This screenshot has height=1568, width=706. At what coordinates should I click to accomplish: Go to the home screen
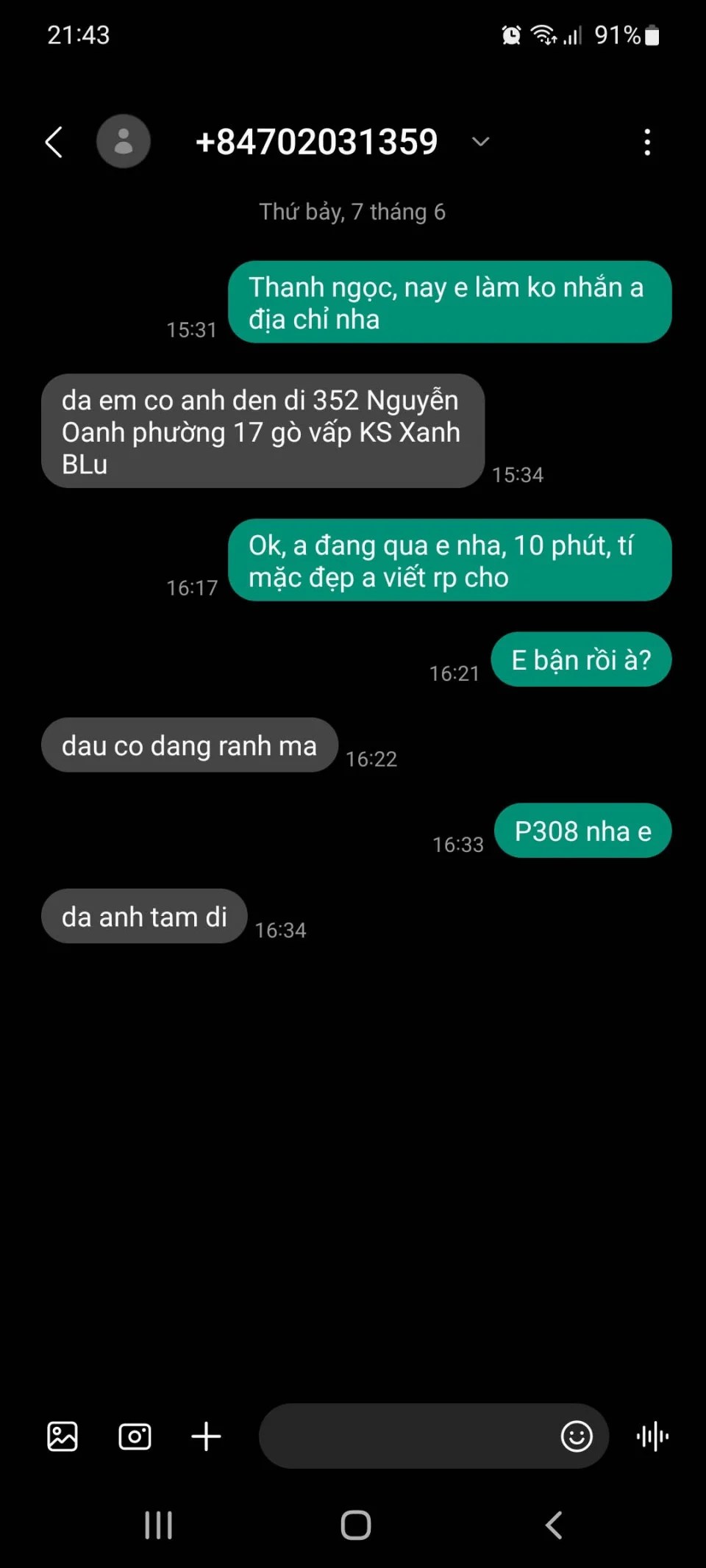(x=356, y=1525)
